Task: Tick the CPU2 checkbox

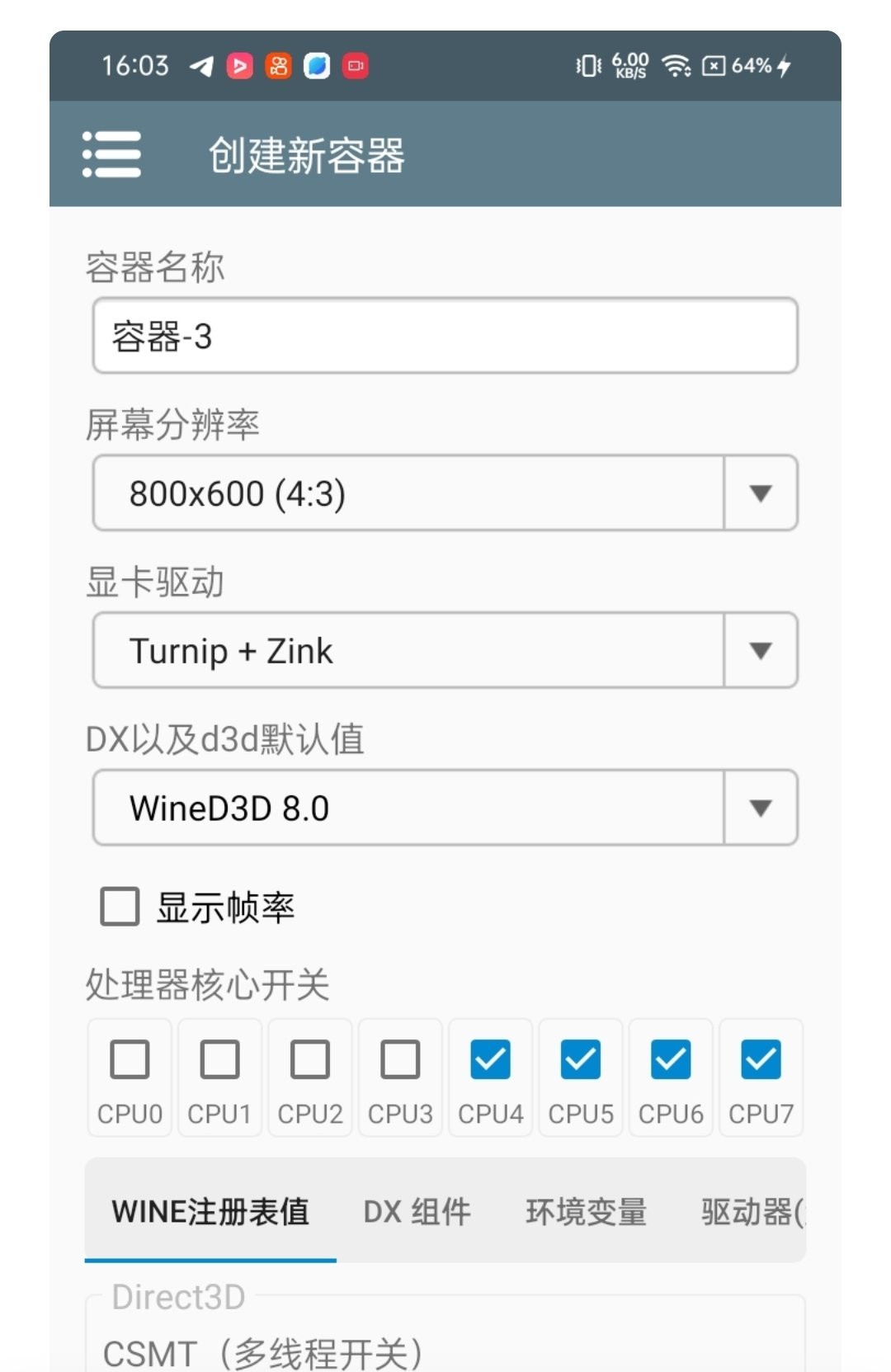Action: 310,1059
